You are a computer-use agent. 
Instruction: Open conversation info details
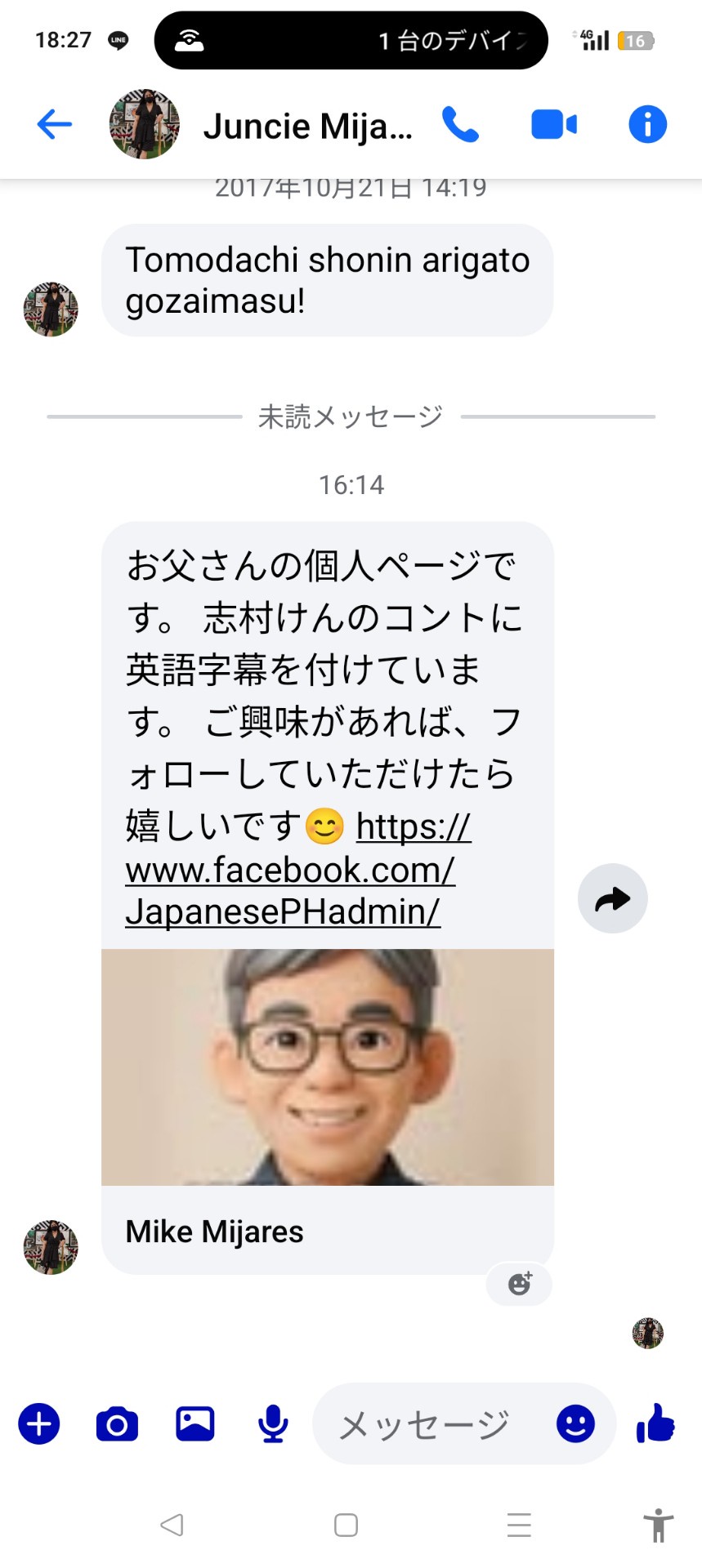[647, 125]
